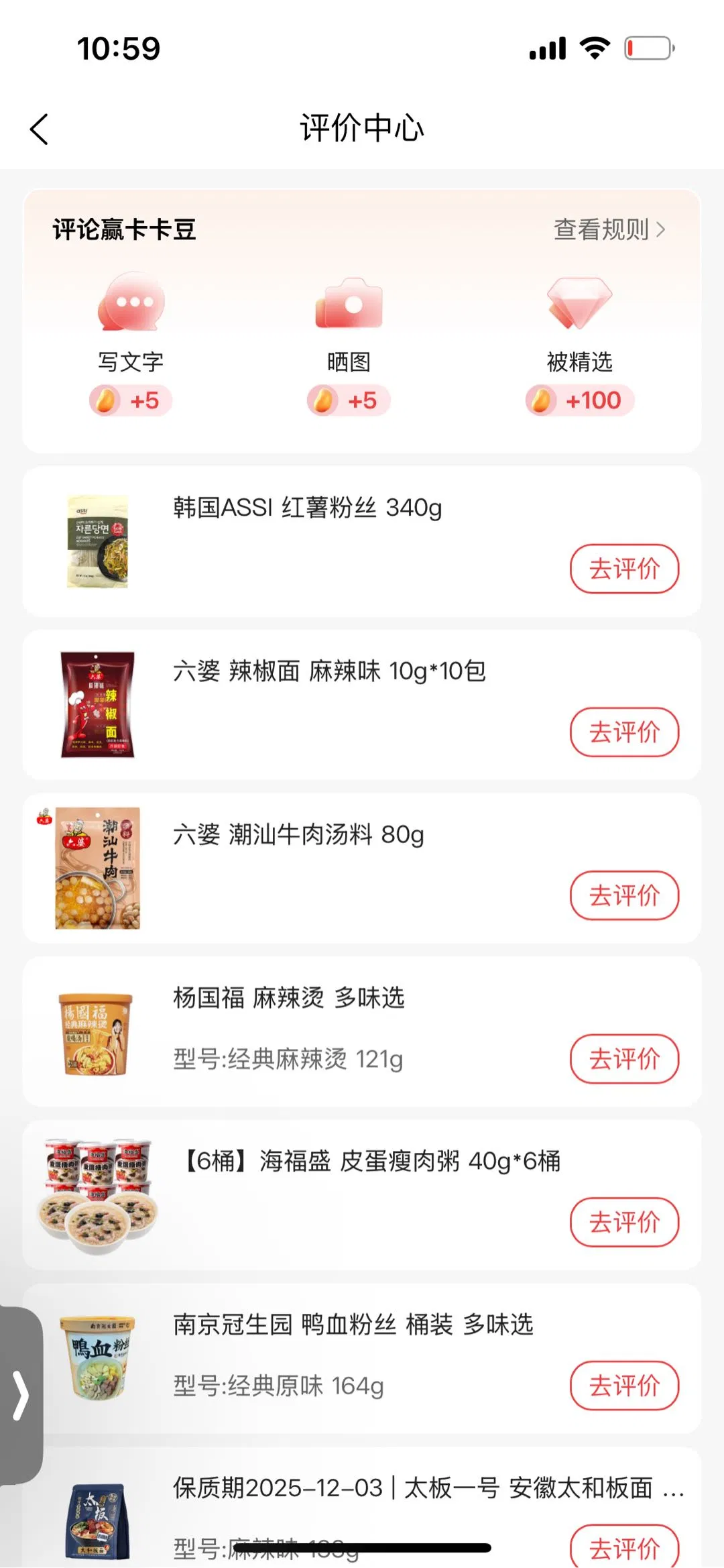This screenshot has width=724, height=1568.
Task: Tap 去评价 for 韩国ASSI 红薯粉丝
Action: 624,569
